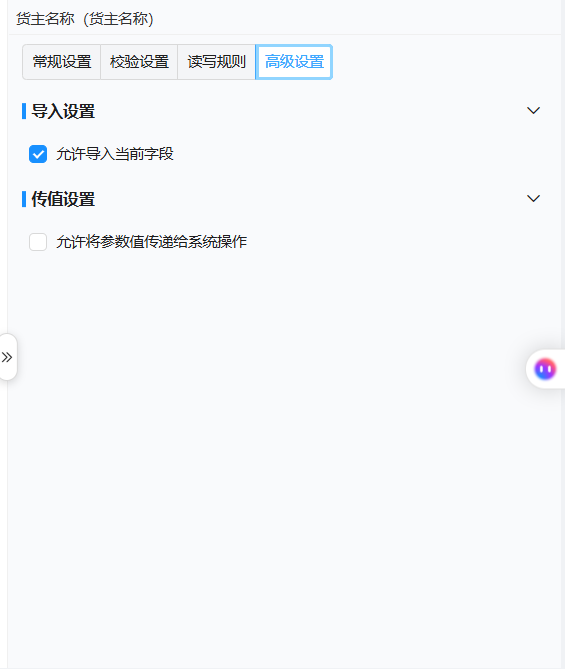Expand the side panel double-arrow handle

pos(8,357)
